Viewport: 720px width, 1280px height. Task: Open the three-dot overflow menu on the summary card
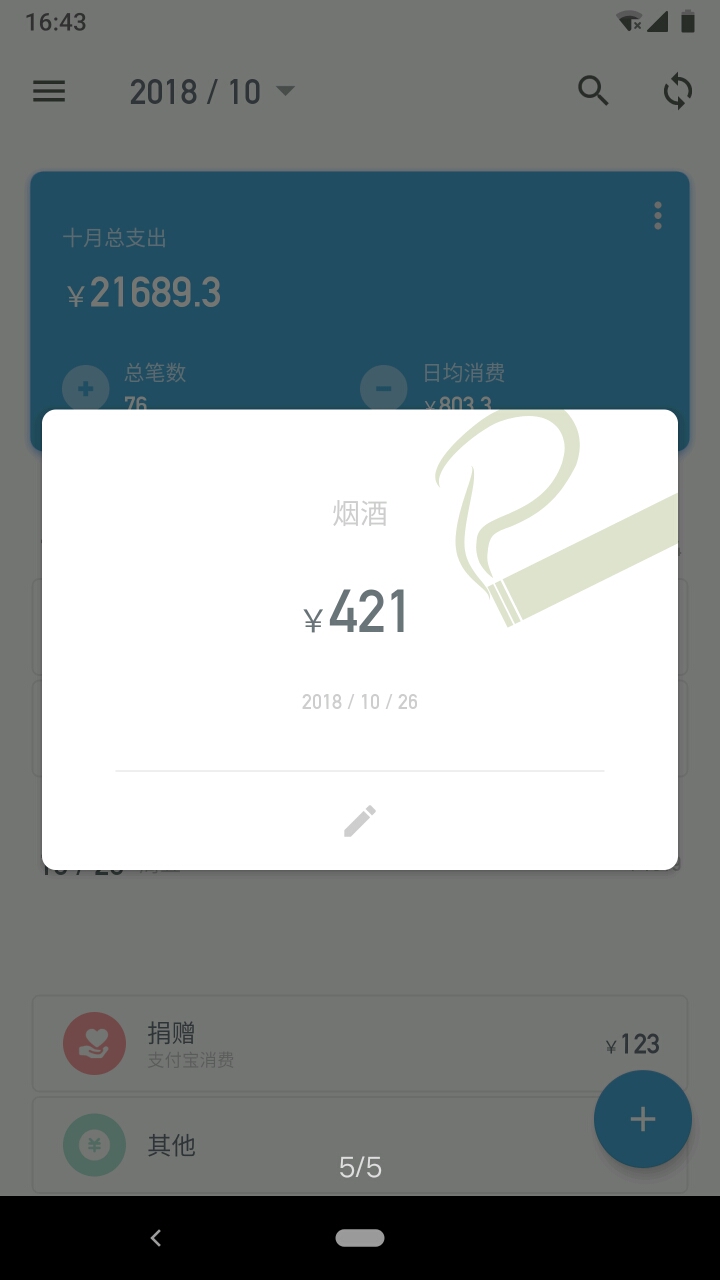(657, 216)
